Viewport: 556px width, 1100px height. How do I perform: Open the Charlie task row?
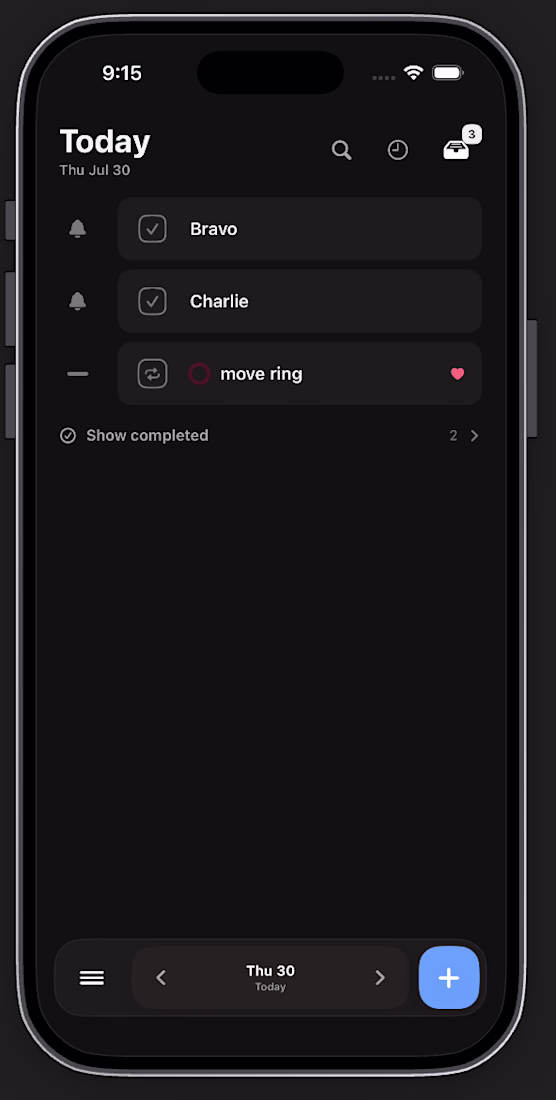299,302
